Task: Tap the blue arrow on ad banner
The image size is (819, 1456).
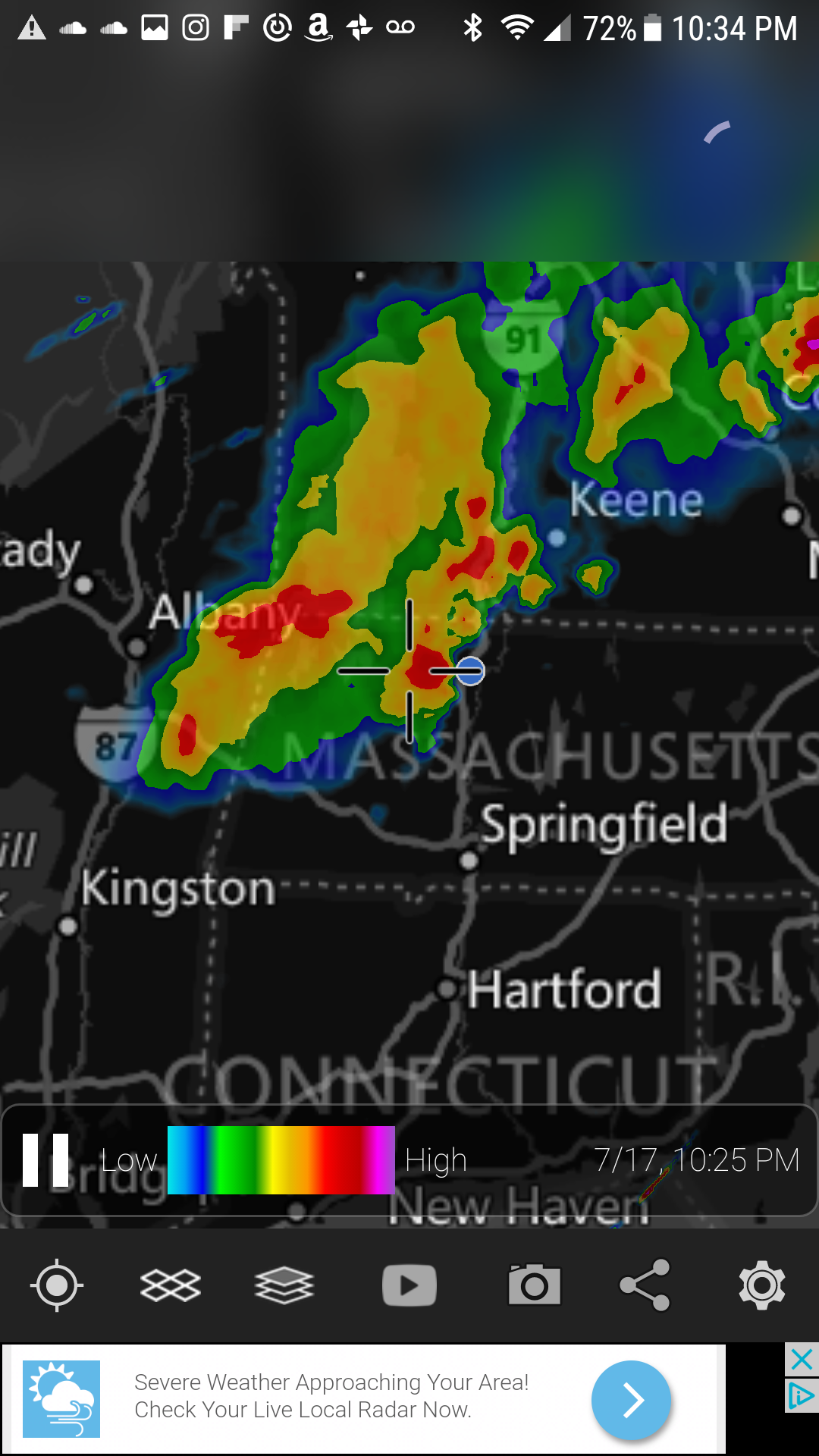Action: pos(631,1400)
